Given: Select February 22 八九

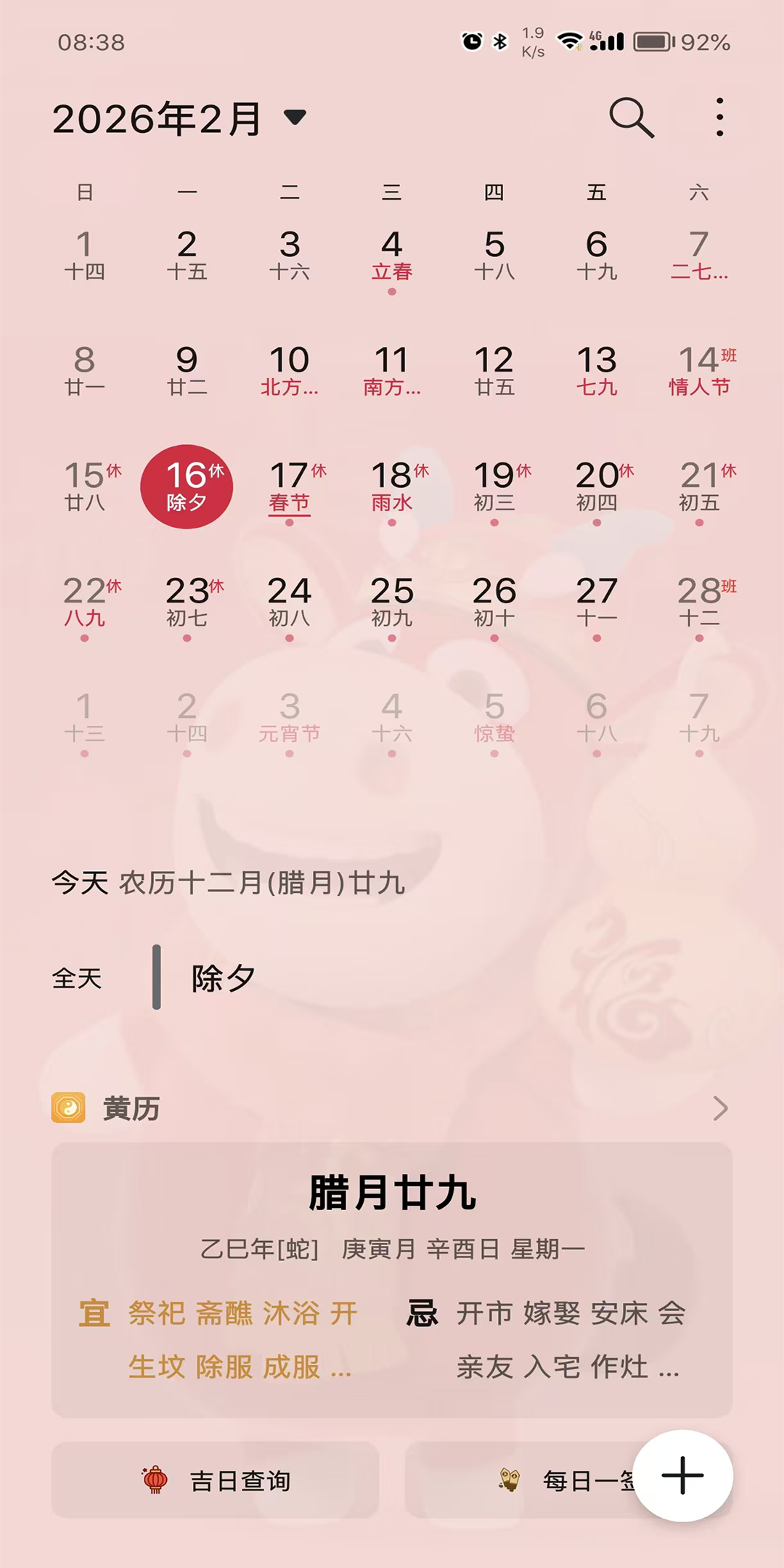Looking at the screenshot, I should click(x=85, y=602).
